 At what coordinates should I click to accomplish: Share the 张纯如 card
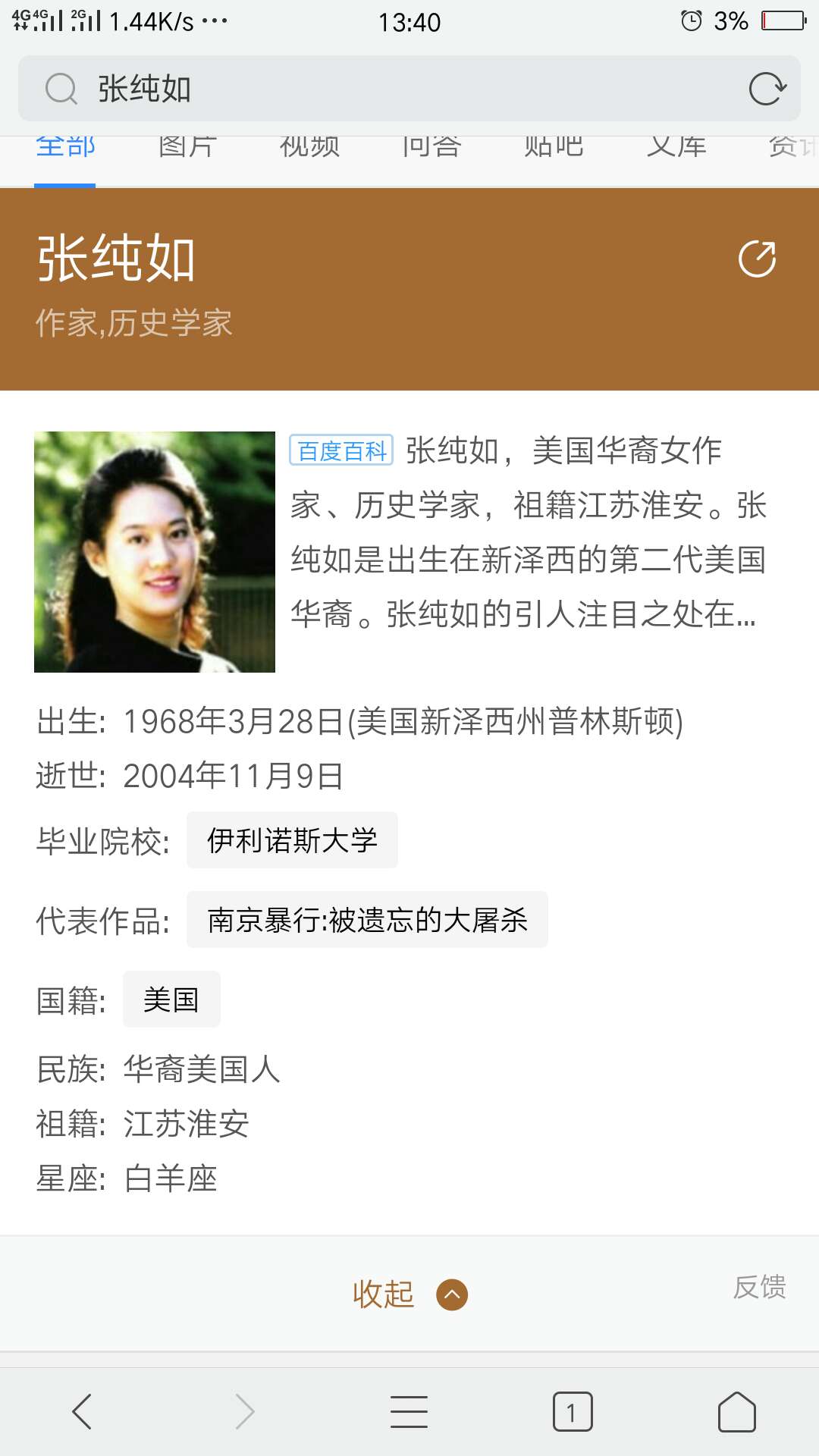point(757,259)
